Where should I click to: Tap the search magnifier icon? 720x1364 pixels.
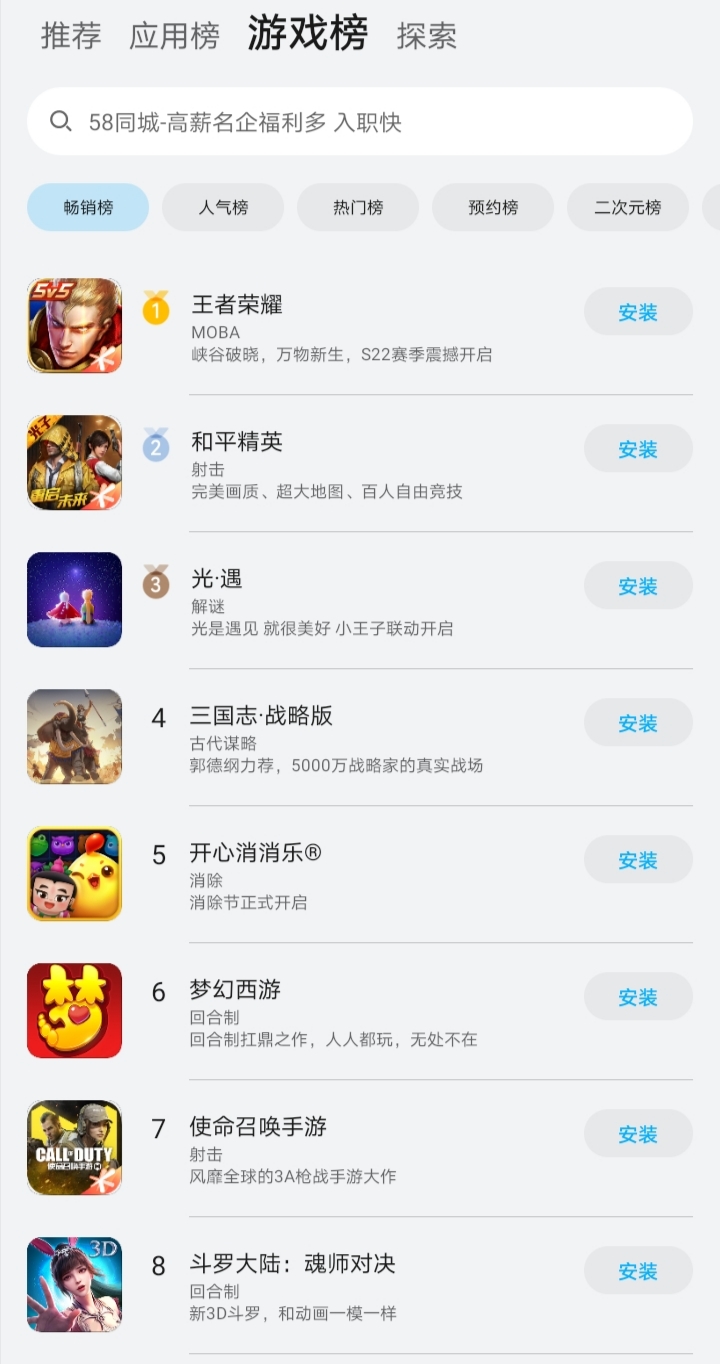[61, 121]
